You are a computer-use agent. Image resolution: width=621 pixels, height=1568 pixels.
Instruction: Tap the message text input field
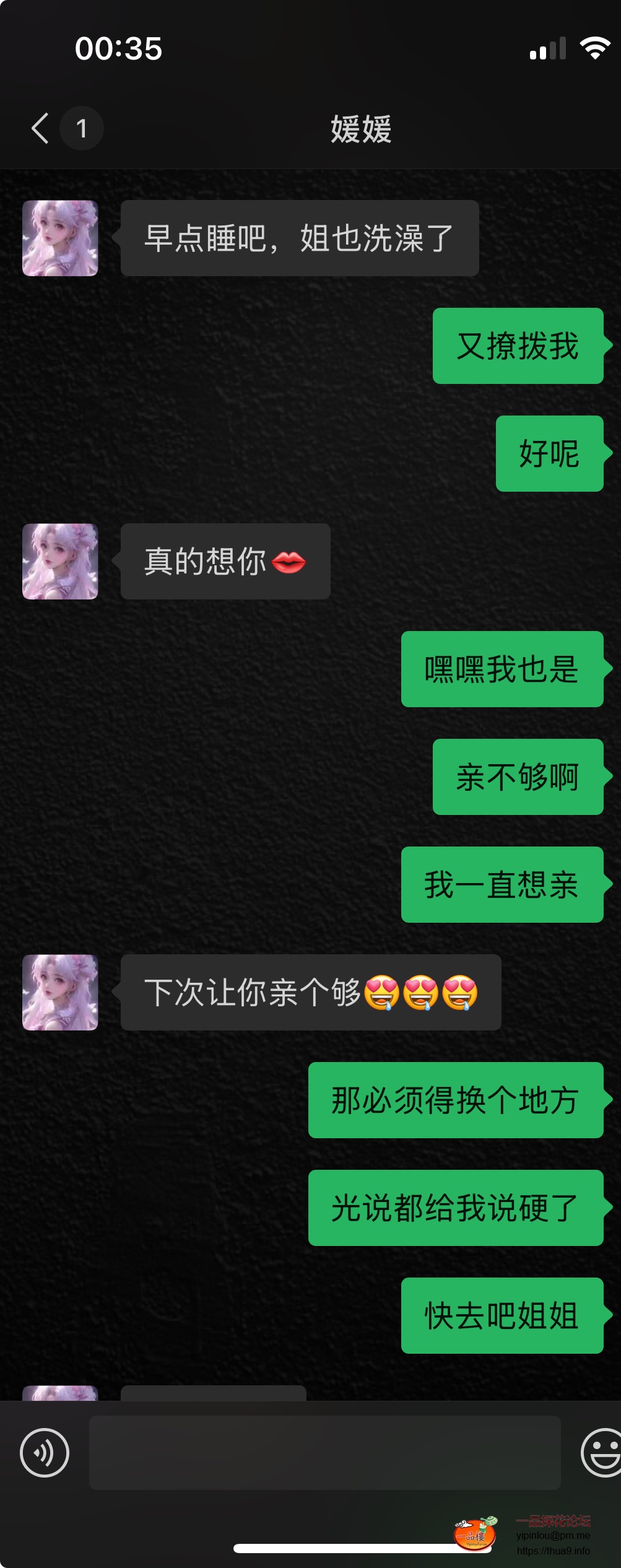click(324, 1452)
